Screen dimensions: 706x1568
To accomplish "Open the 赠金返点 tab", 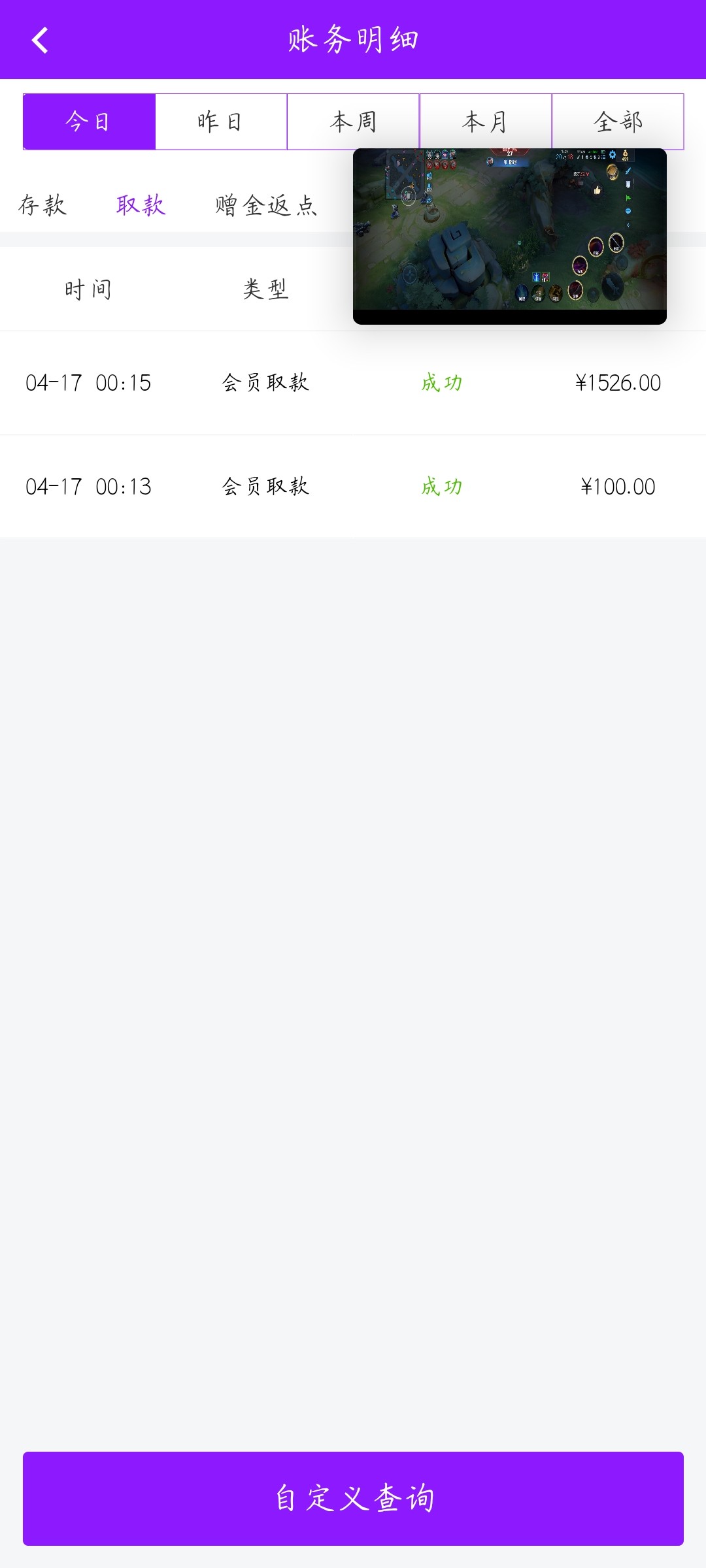I will tap(266, 205).
